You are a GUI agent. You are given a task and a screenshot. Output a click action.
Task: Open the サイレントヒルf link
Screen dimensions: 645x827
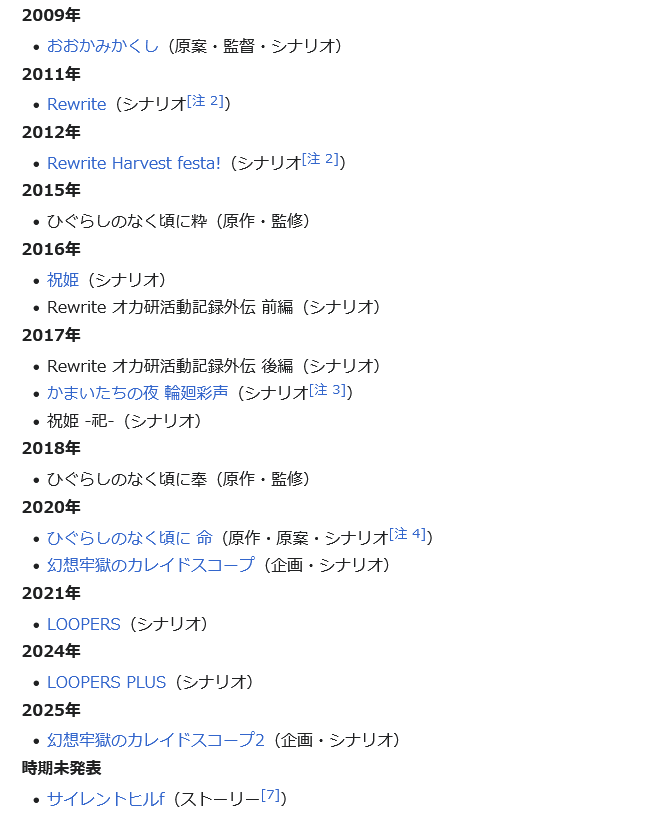pos(105,799)
